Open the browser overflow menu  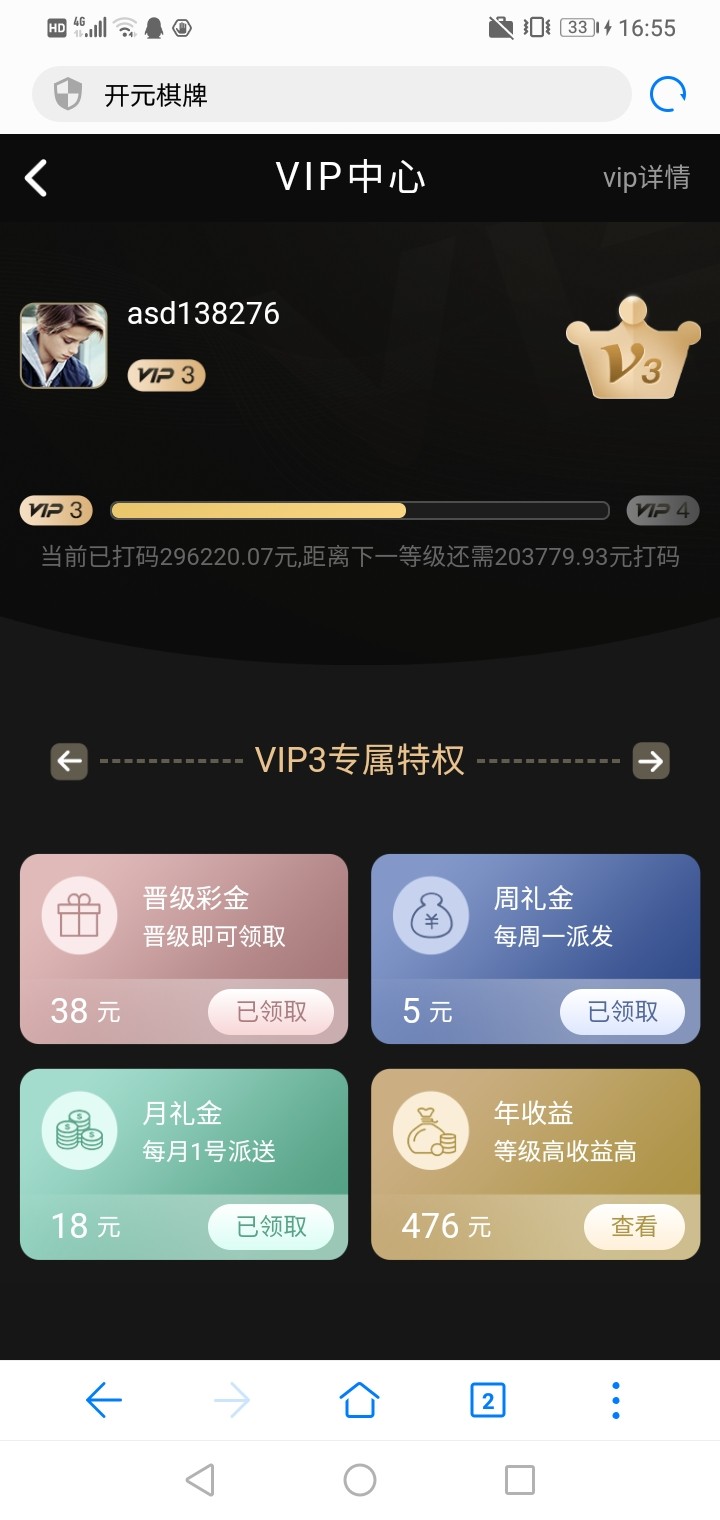click(x=616, y=1400)
